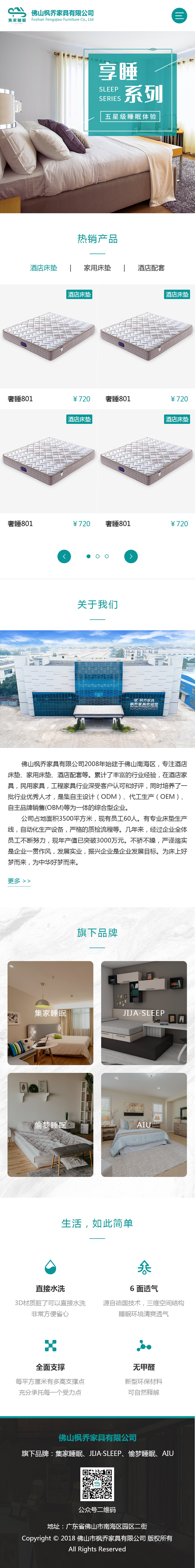Screen dimensions: 195x1568
Task: Open the 享睡系列 hero banner
Action: pos(97,122)
